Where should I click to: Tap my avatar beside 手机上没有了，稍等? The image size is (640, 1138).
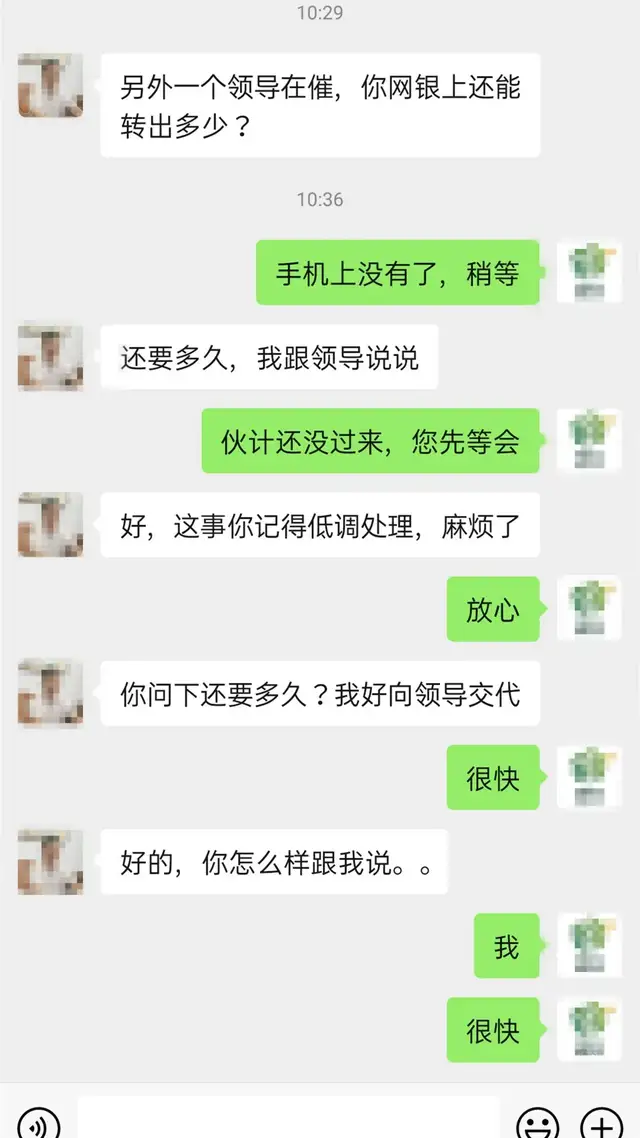[589, 272]
